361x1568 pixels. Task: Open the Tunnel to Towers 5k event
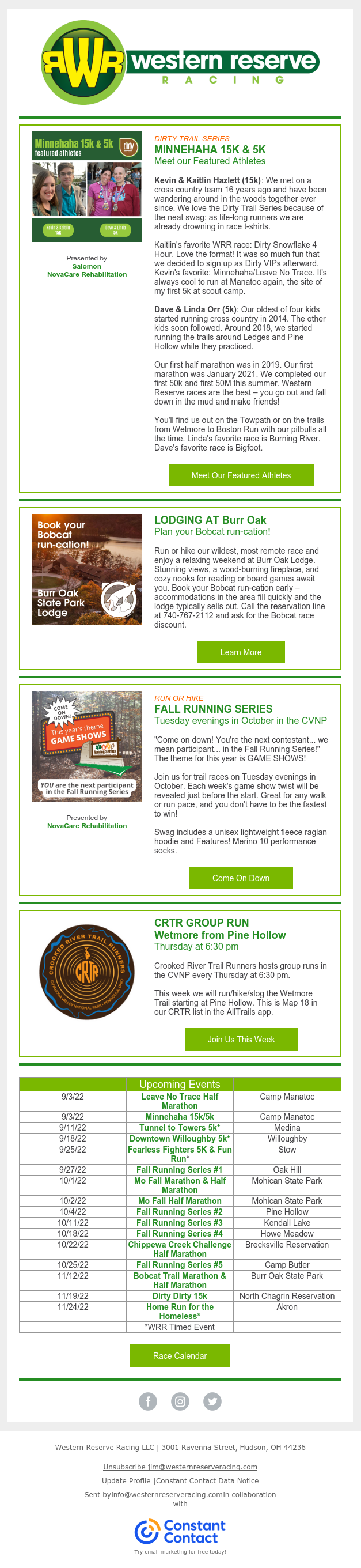coord(179,1127)
